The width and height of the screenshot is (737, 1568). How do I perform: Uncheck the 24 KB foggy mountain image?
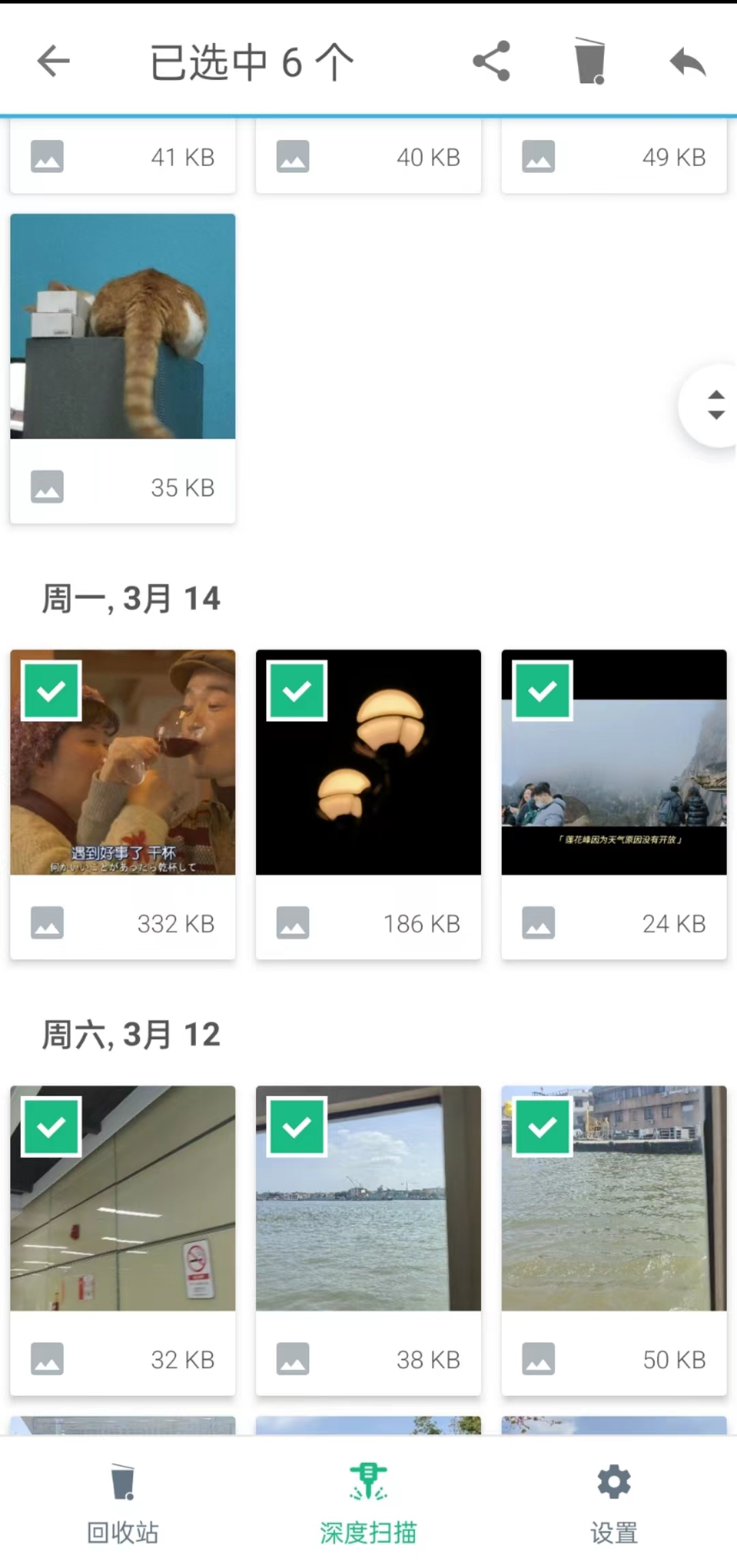point(543,691)
